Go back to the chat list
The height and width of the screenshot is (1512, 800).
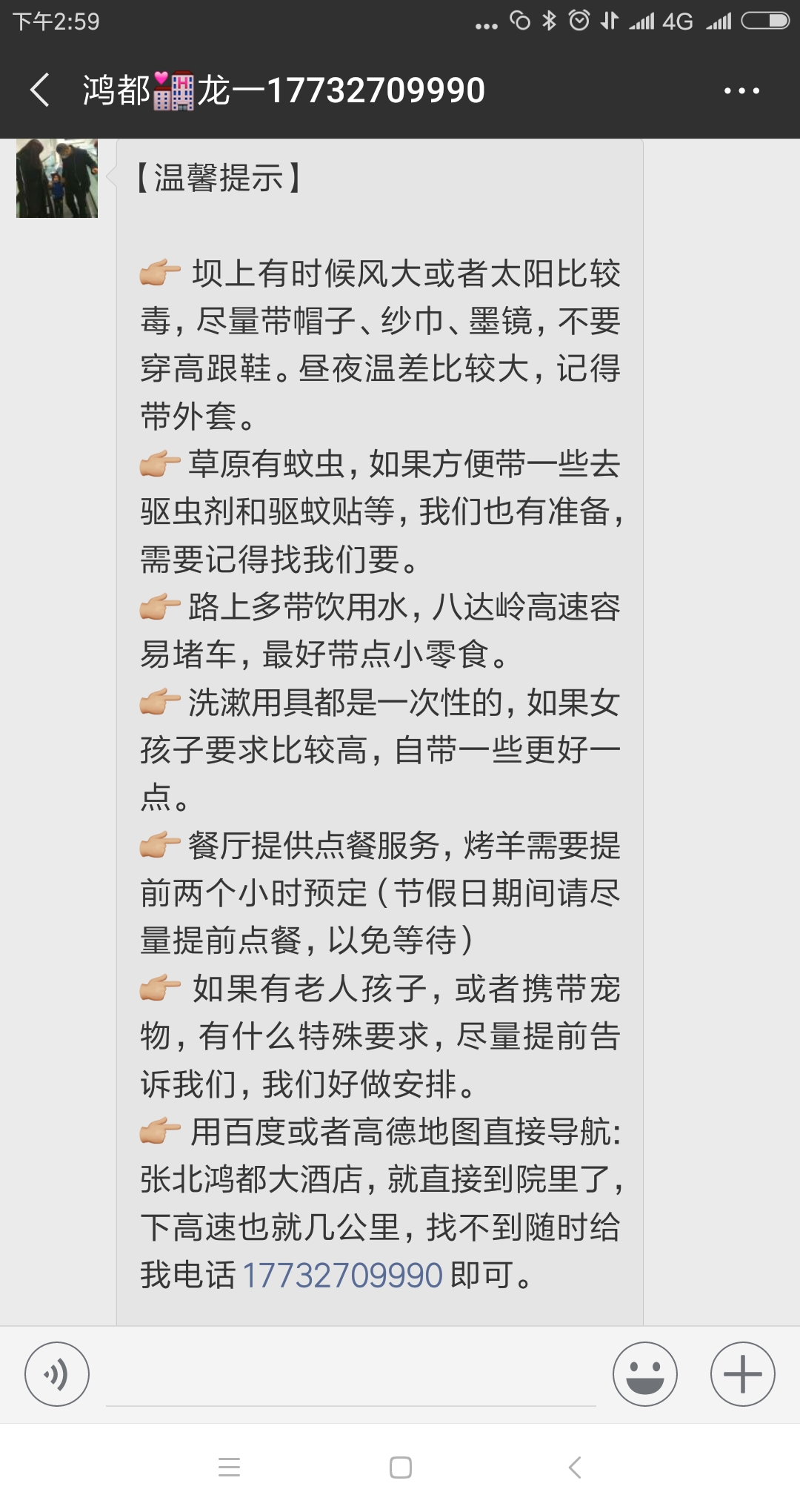41,90
